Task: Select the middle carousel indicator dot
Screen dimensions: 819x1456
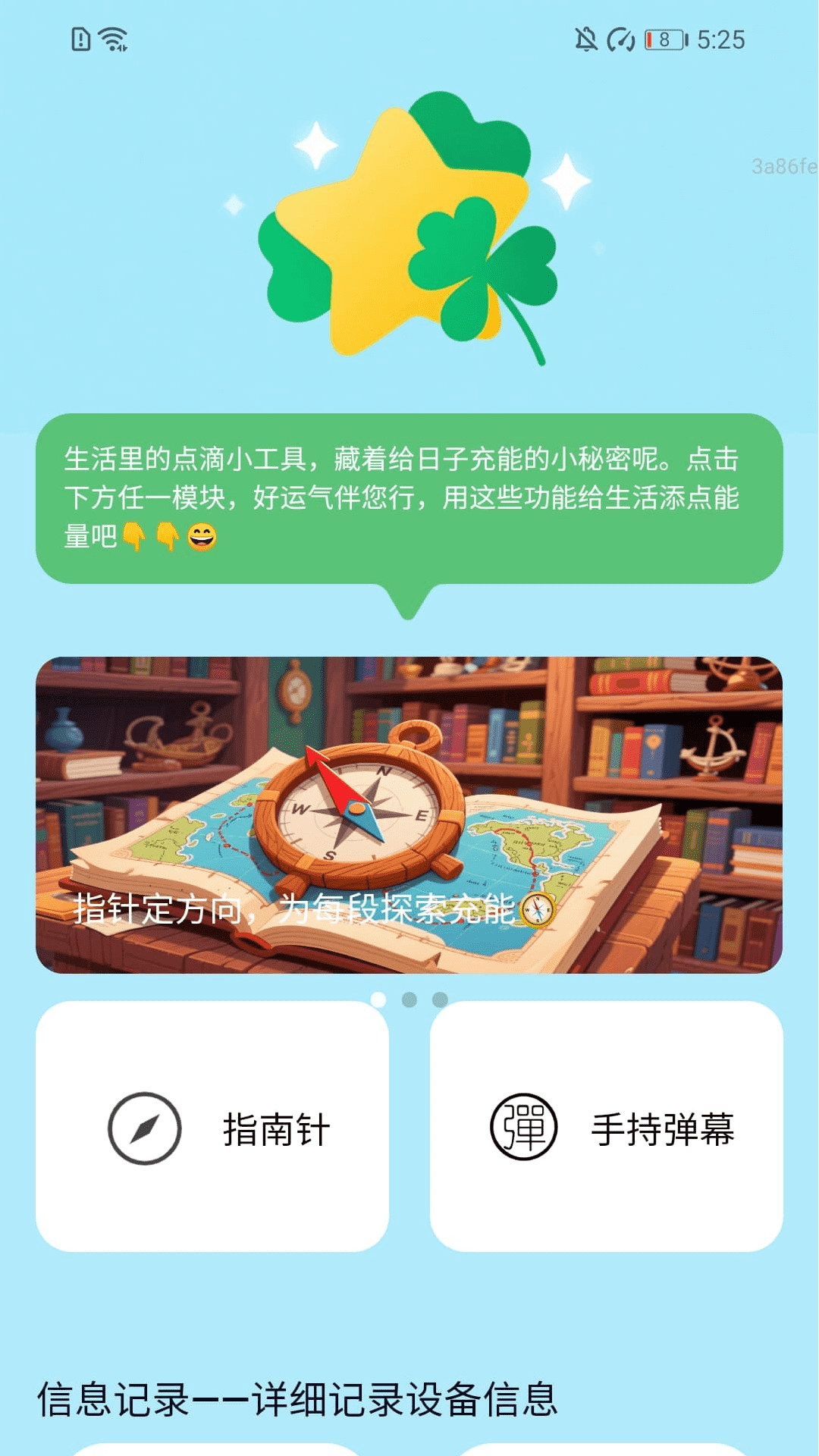Action: point(409,999)
